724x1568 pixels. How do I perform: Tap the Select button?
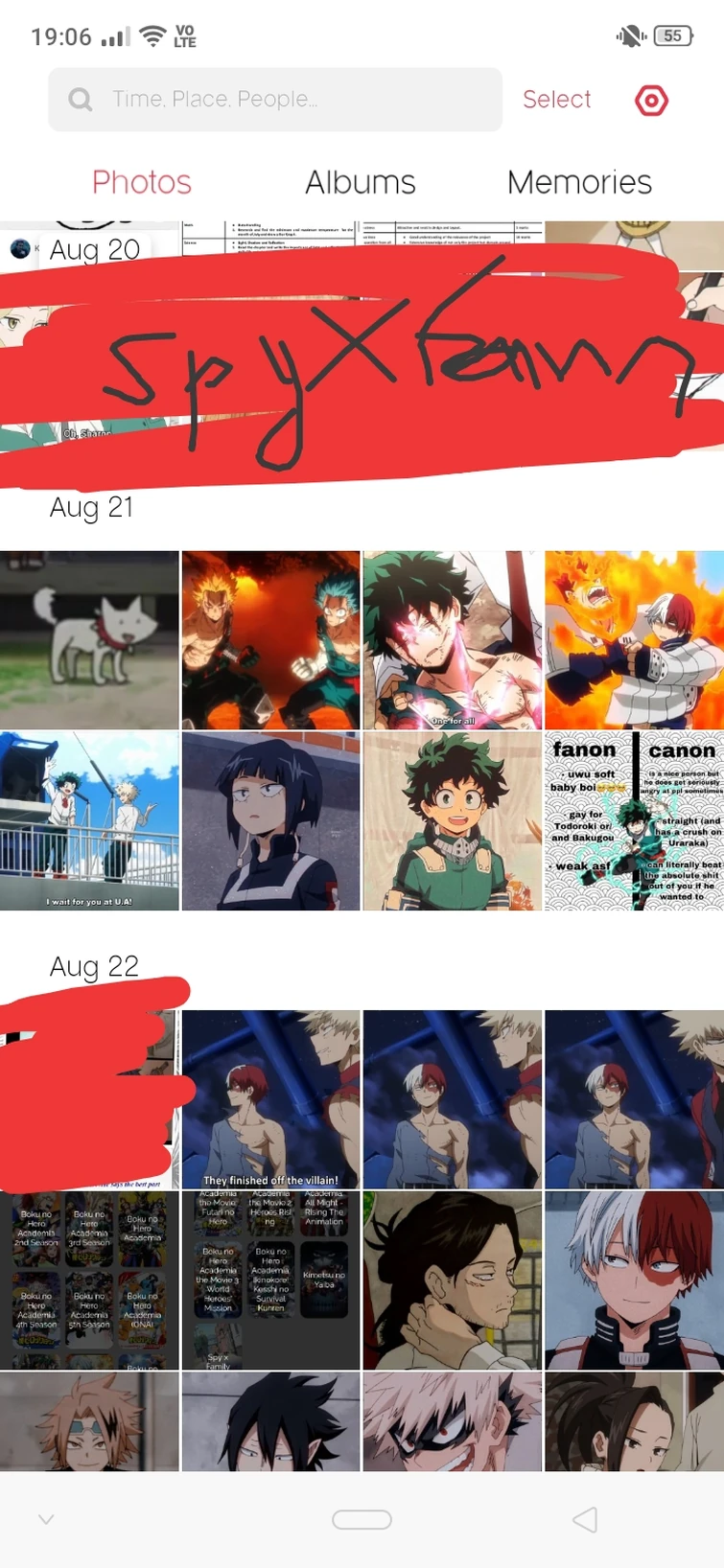click(x=556, y=99)
